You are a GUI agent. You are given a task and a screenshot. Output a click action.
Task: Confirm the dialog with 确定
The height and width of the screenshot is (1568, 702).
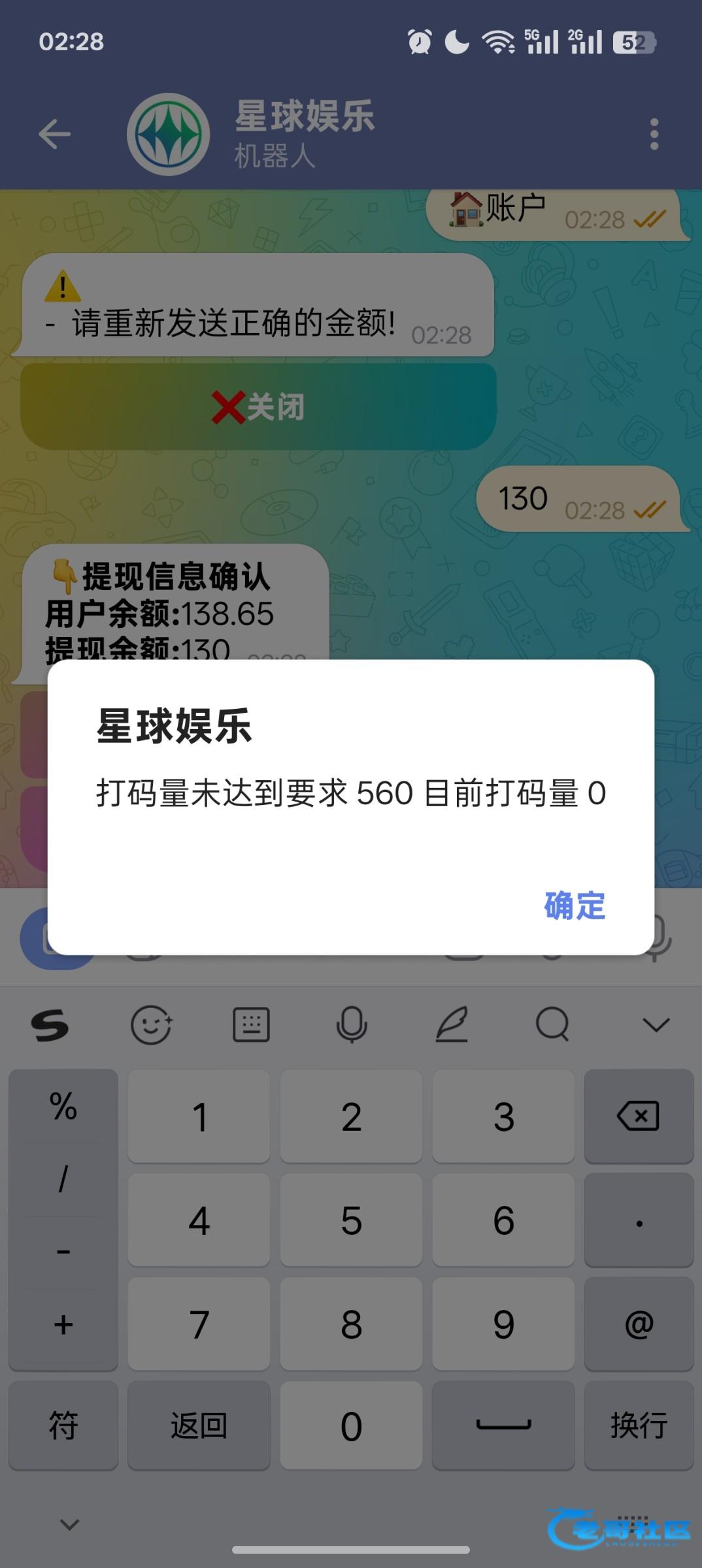(x=575, y=906)
